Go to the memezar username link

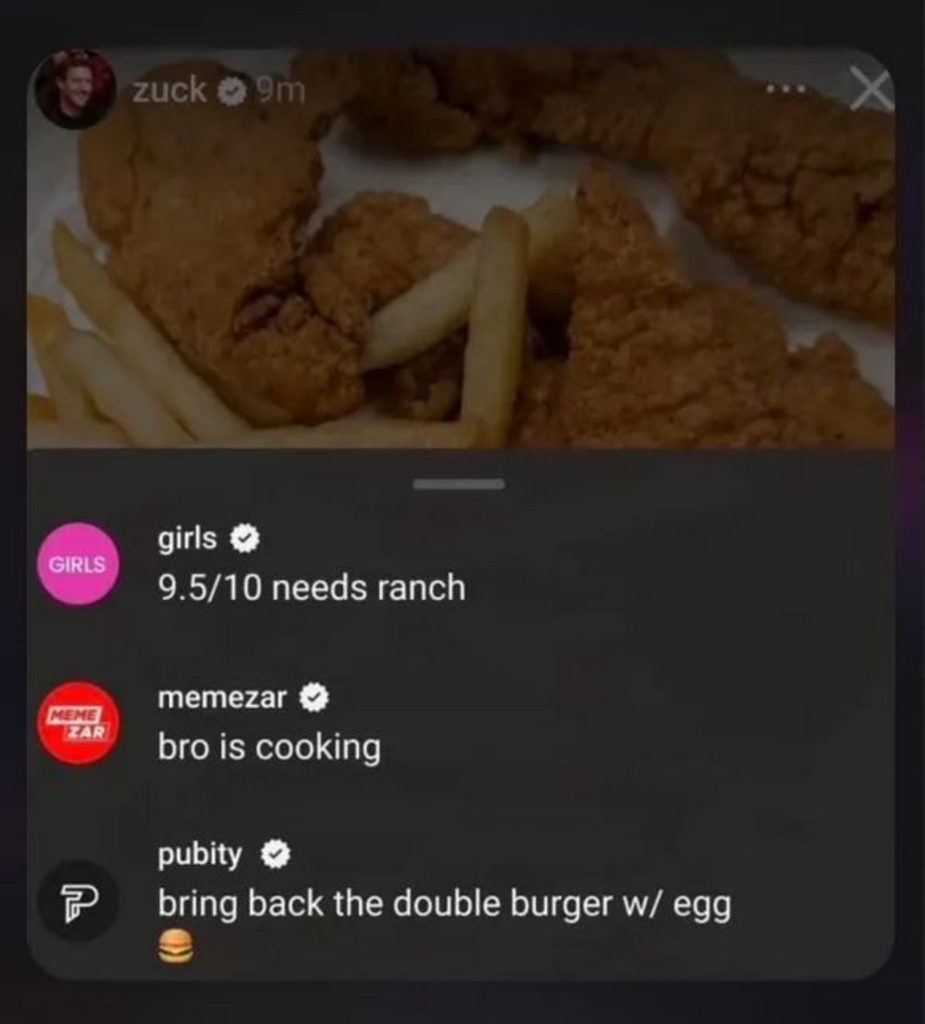tap(222, 698)
